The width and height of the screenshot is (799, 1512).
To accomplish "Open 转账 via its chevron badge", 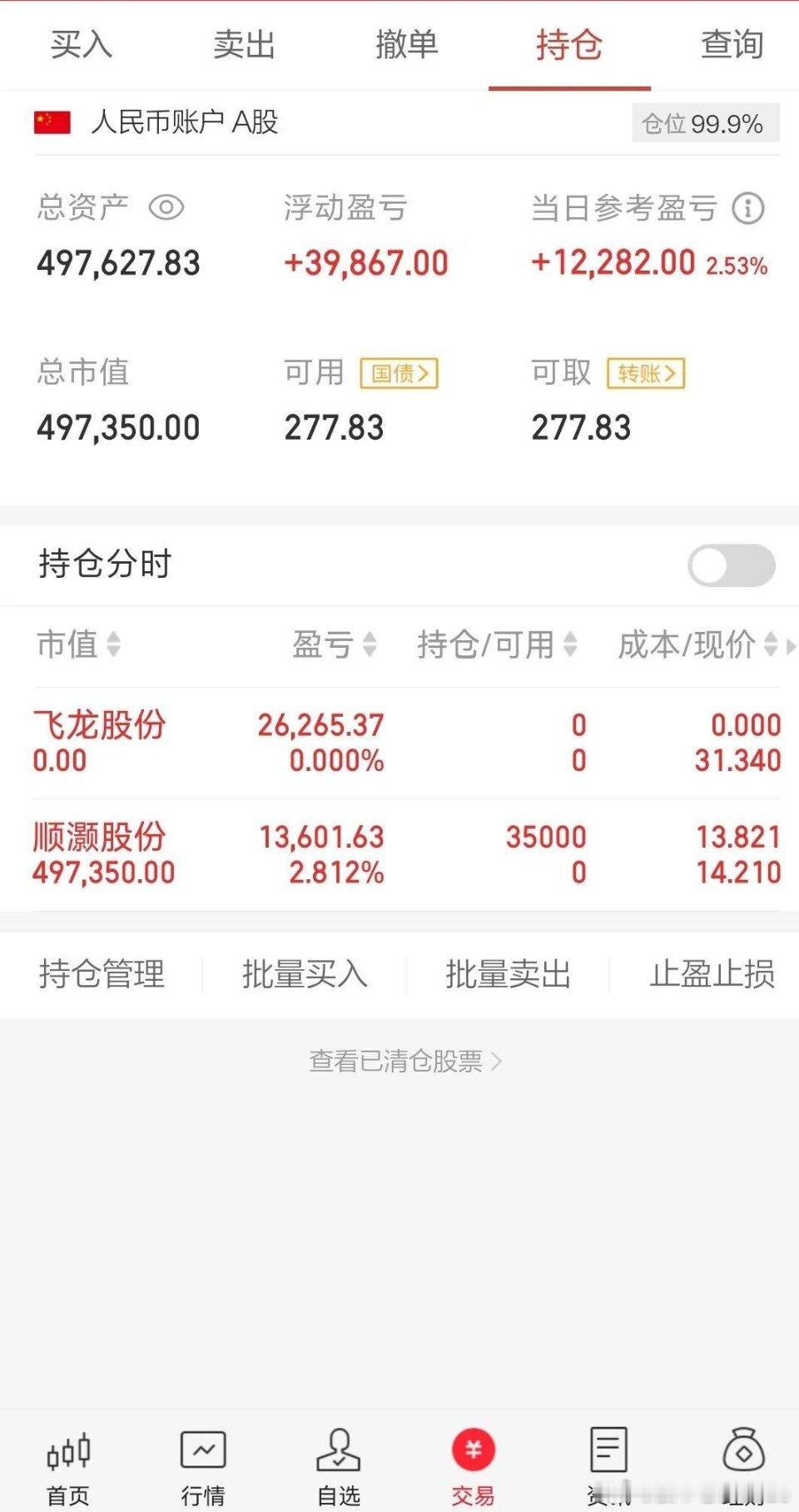I will tap(648, 376).
